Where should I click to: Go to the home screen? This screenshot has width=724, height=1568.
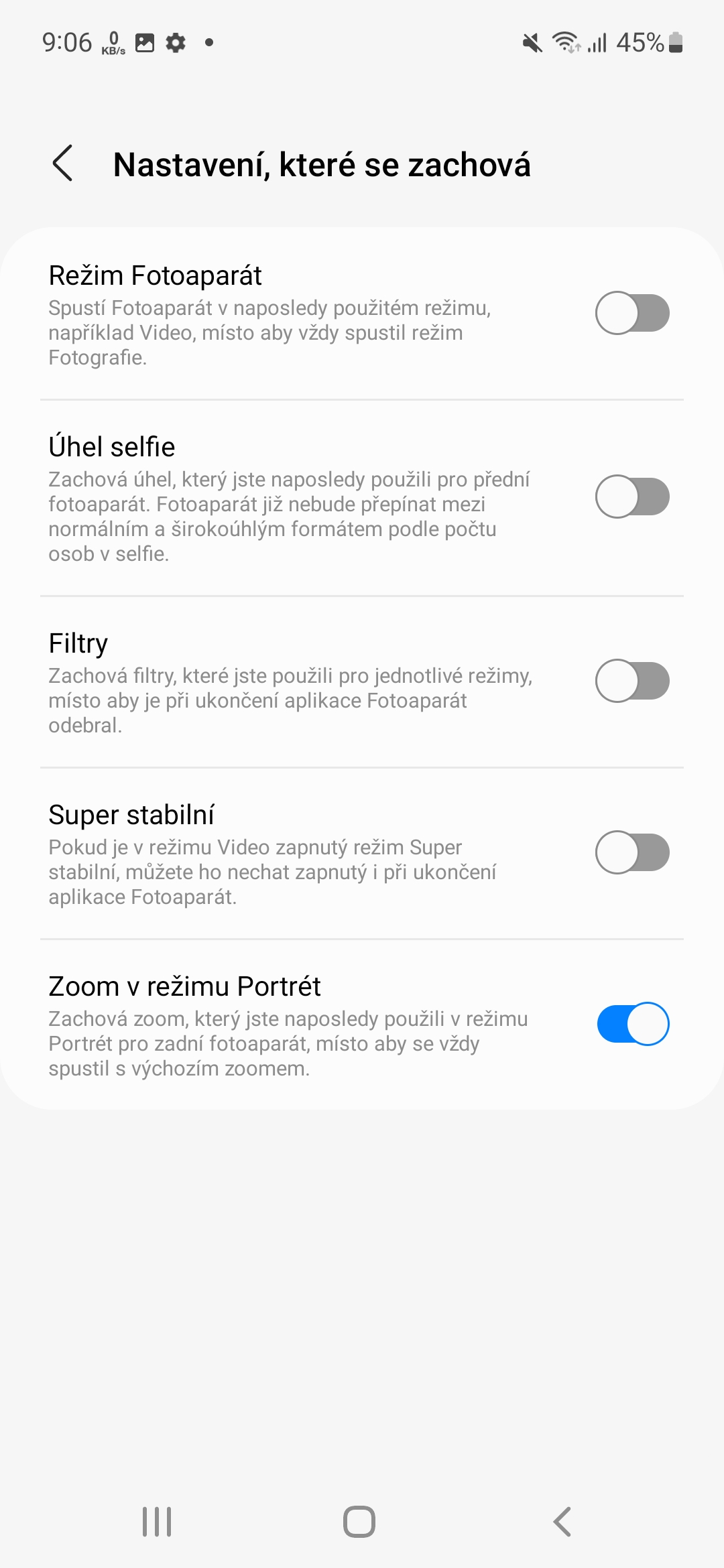point(359,1521)
